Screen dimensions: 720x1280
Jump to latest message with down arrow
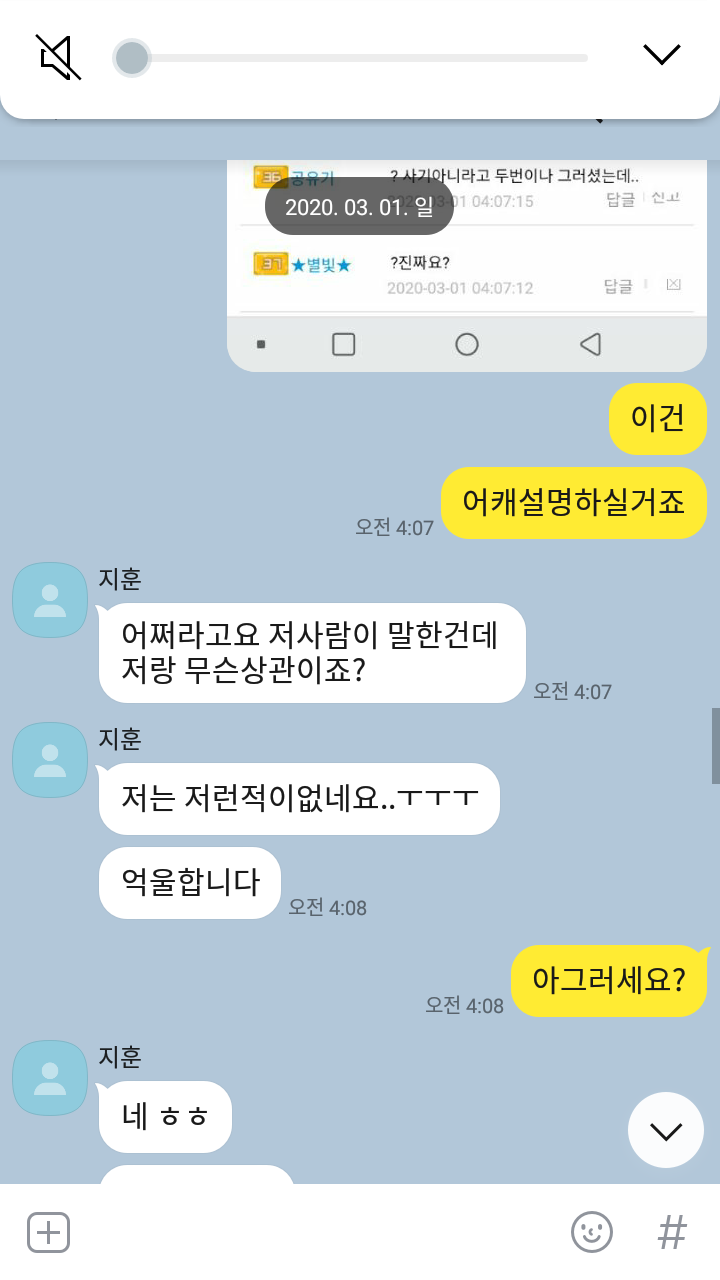tap(666, 1130)
